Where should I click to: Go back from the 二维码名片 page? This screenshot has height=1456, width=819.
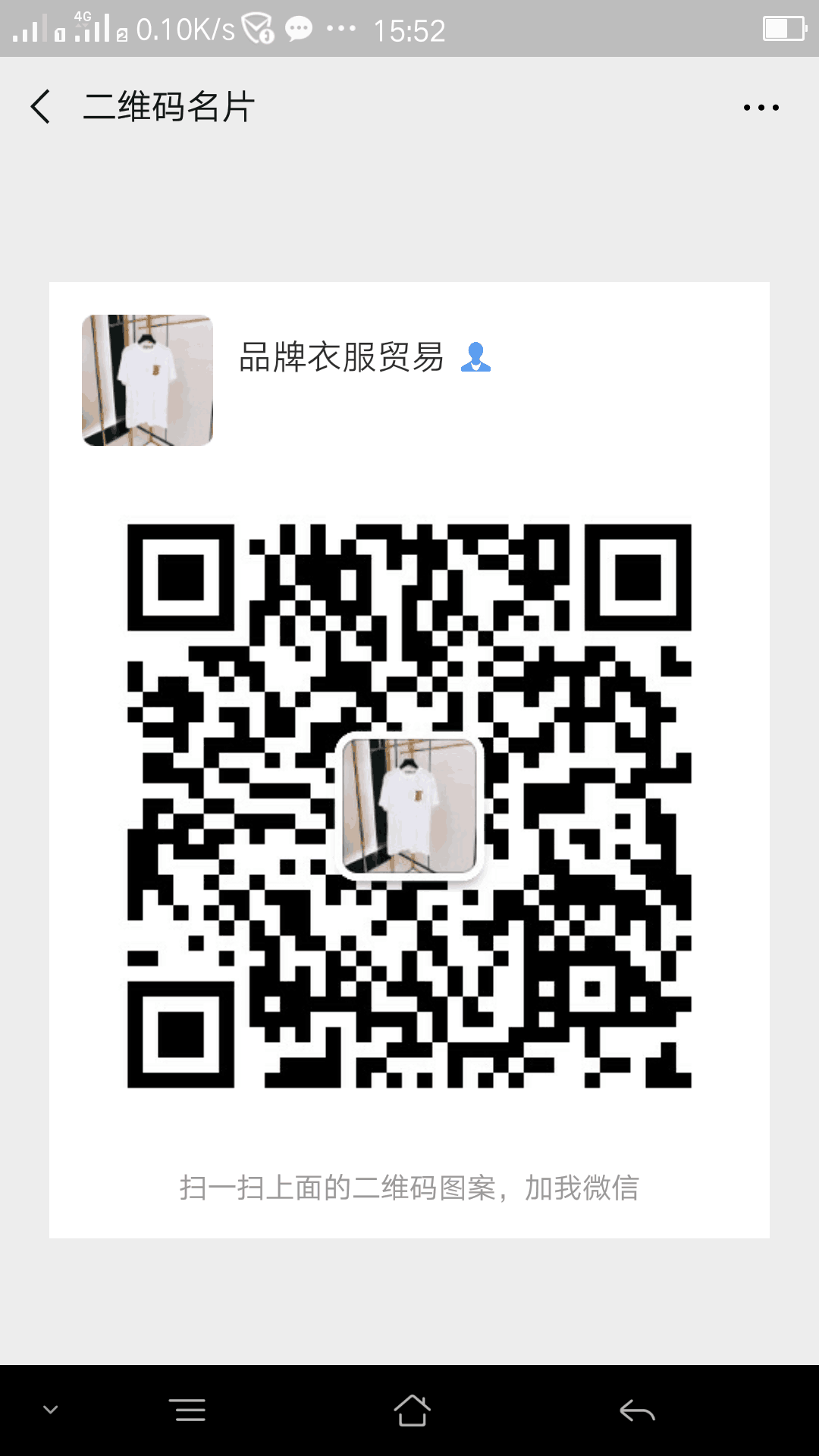tap(41, 107)
